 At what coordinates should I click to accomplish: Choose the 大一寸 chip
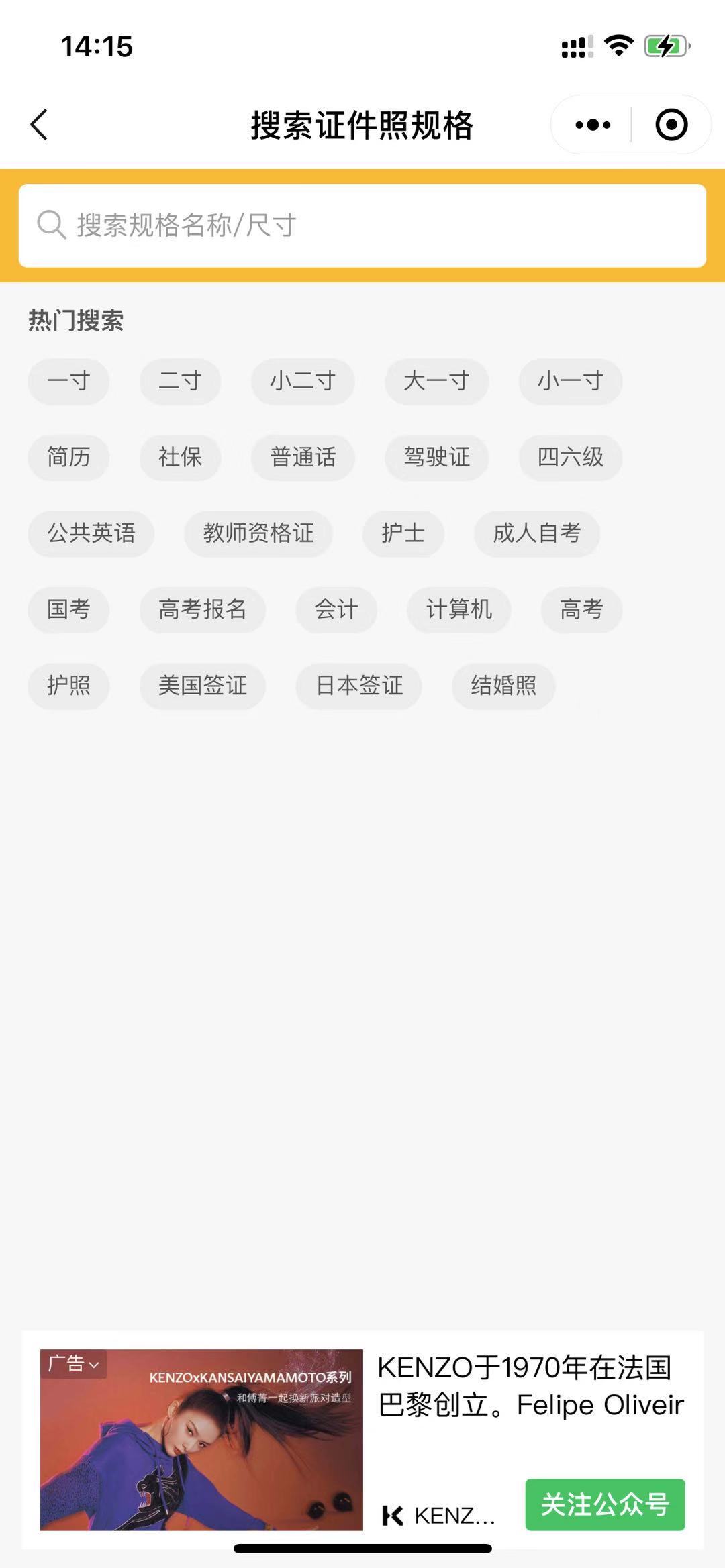[436, 381]
